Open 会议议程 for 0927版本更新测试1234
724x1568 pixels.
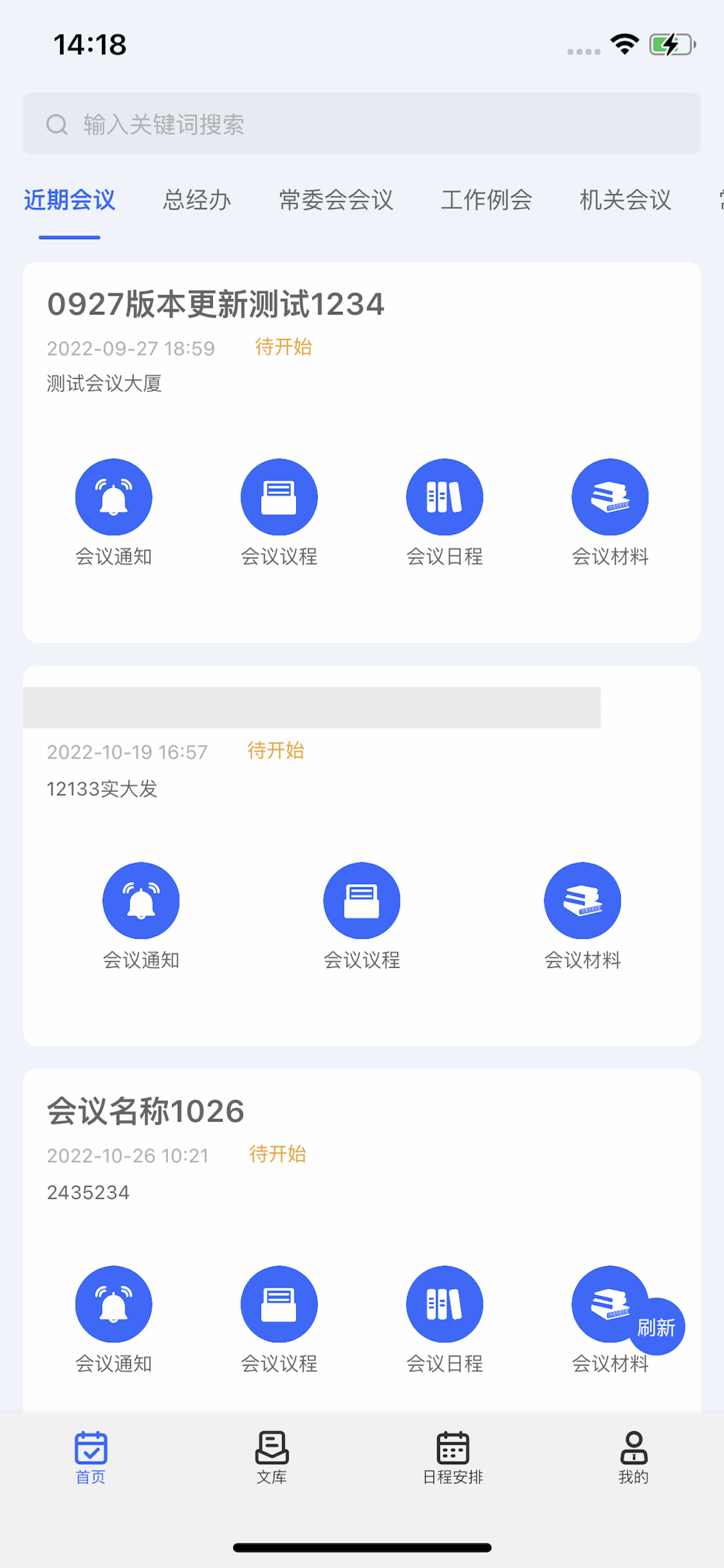pos(279,513)
